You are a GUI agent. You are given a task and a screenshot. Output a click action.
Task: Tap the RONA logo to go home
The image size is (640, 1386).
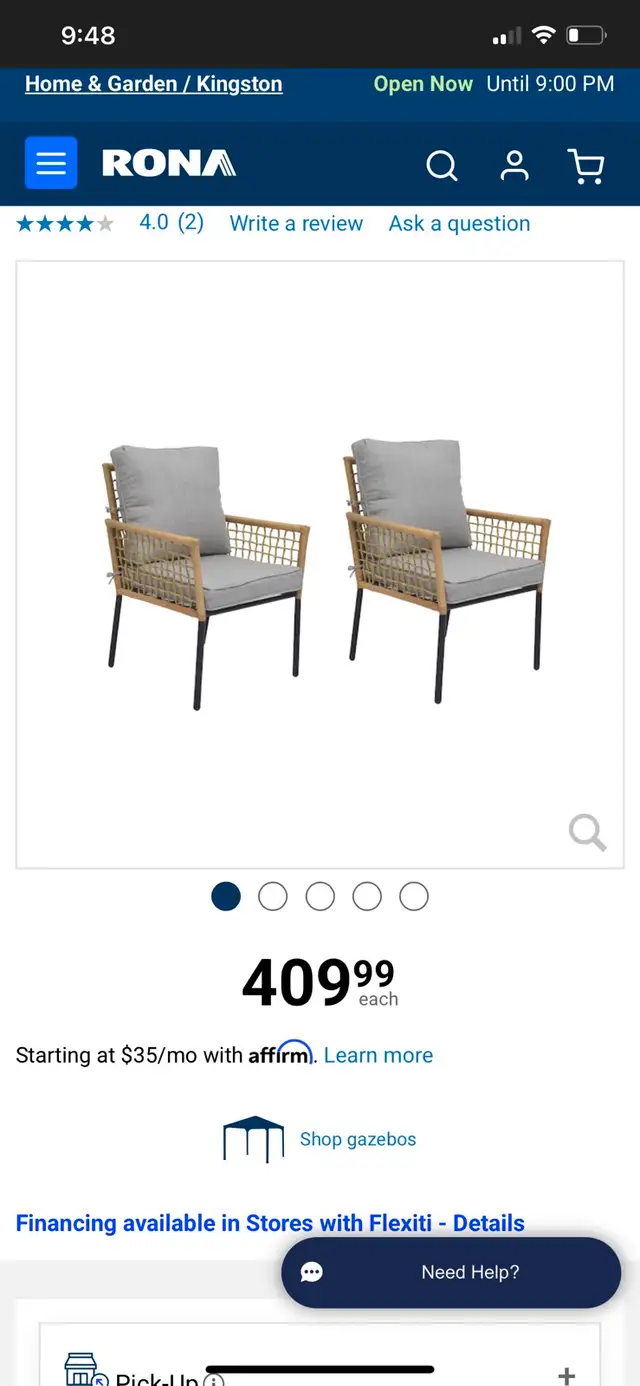(x=169, y=163)
